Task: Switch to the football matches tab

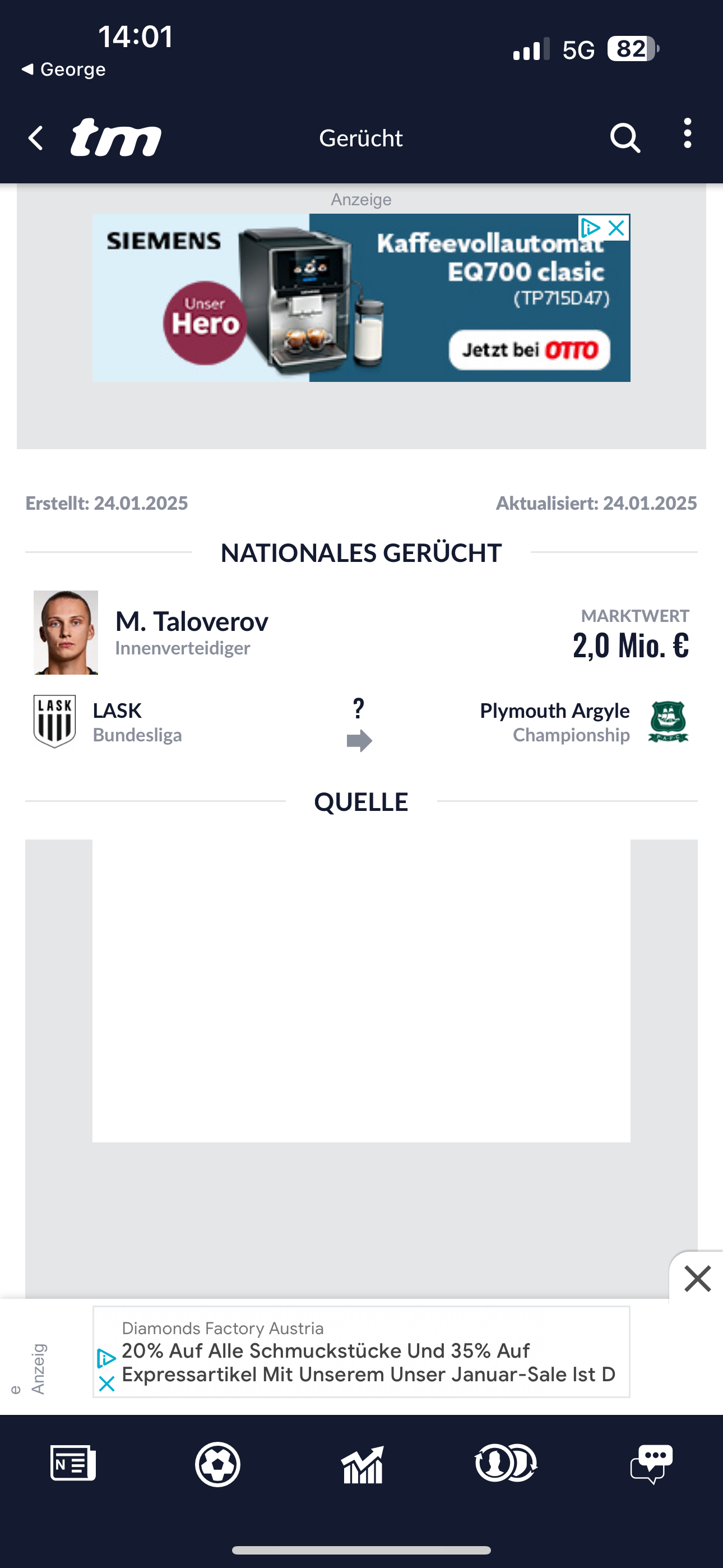Action: [x=217, y=1464]
